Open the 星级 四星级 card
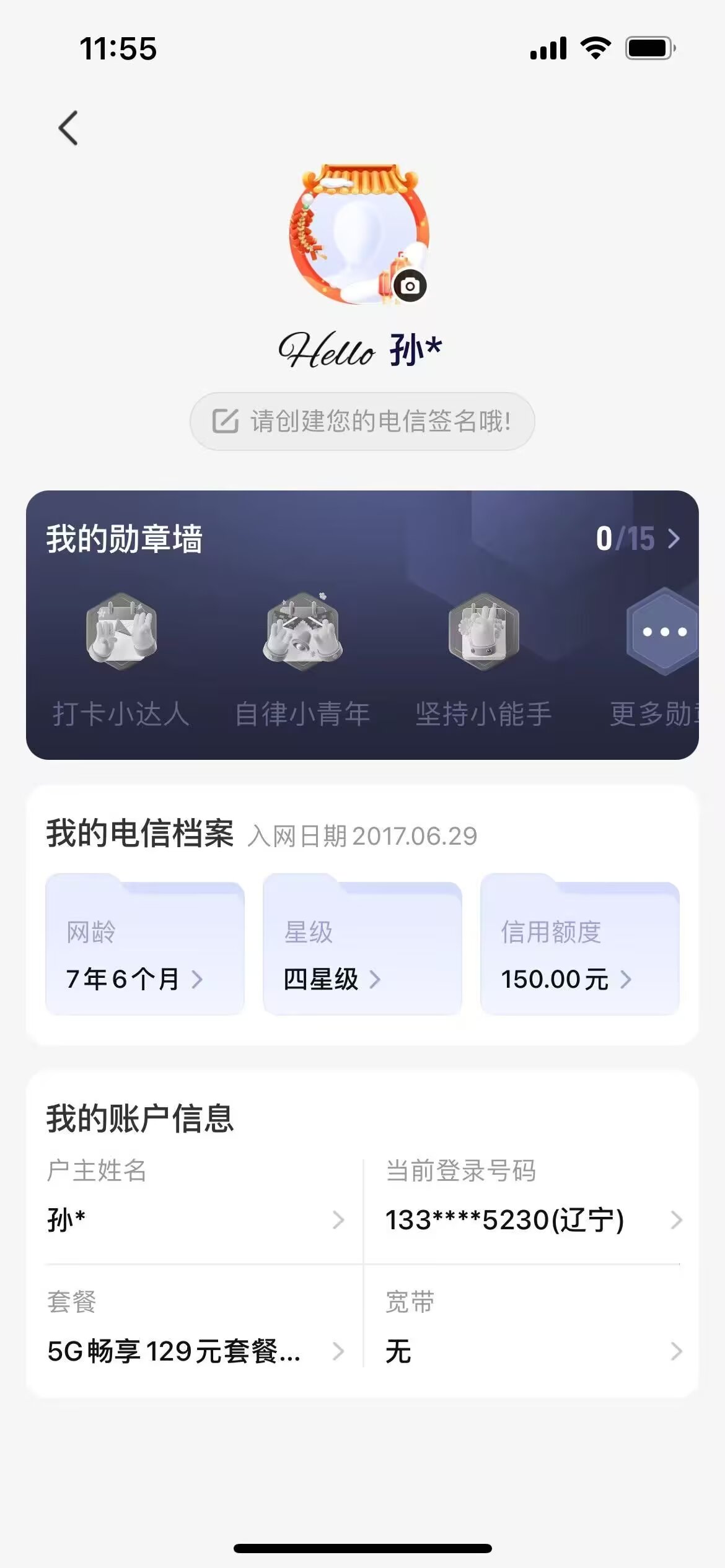 coord(362,944)
